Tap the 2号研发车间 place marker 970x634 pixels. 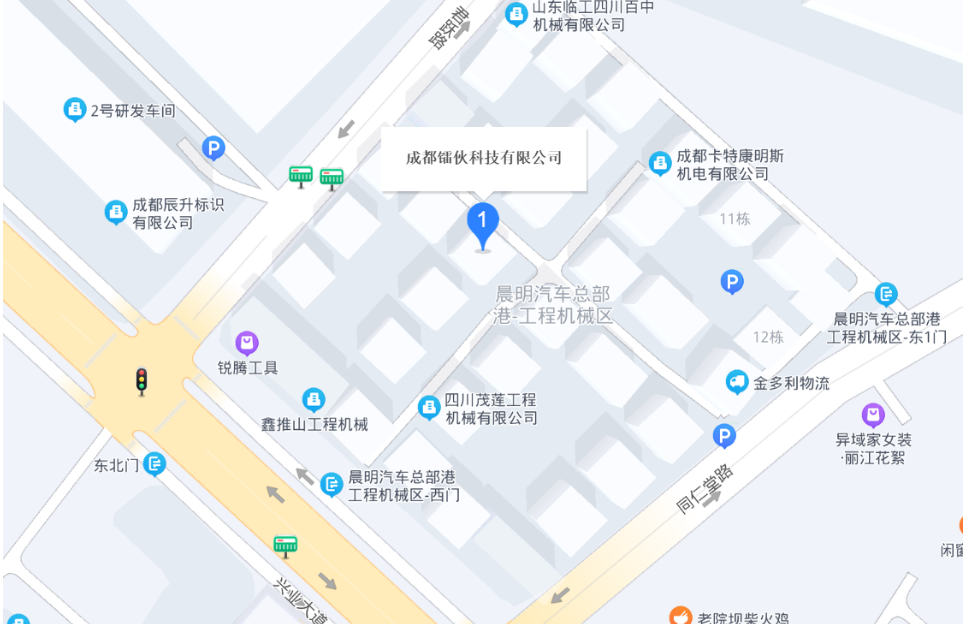pos(74,109)
